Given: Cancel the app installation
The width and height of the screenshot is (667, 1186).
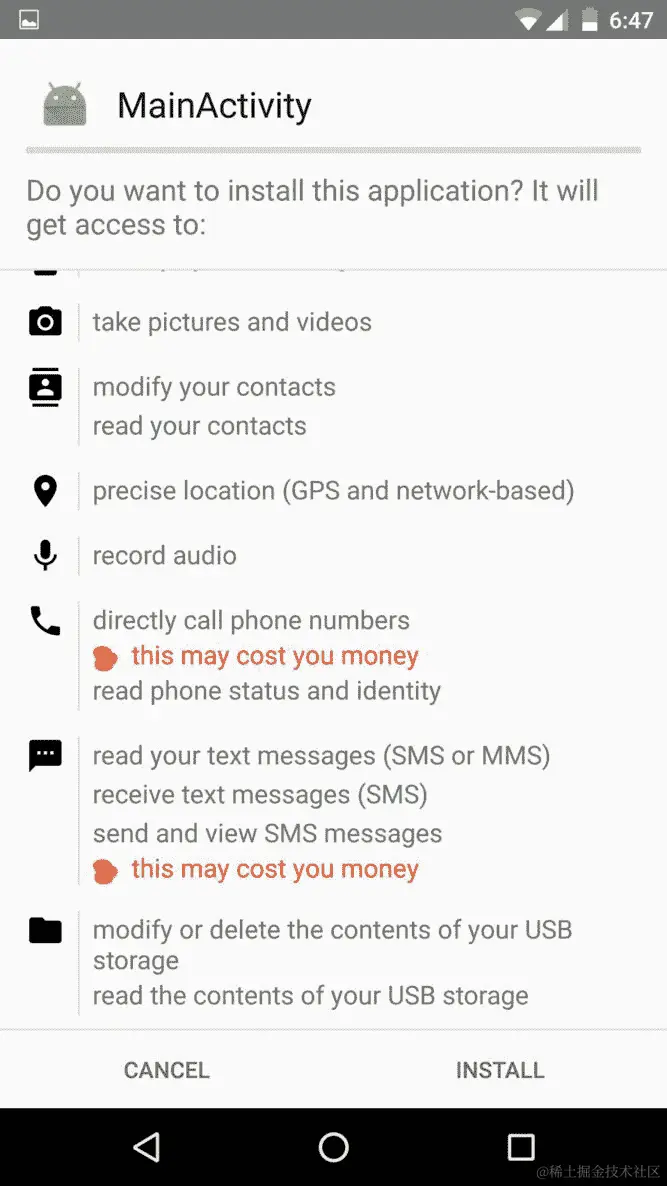Looking at the screenshot, I should (166, 1070).
